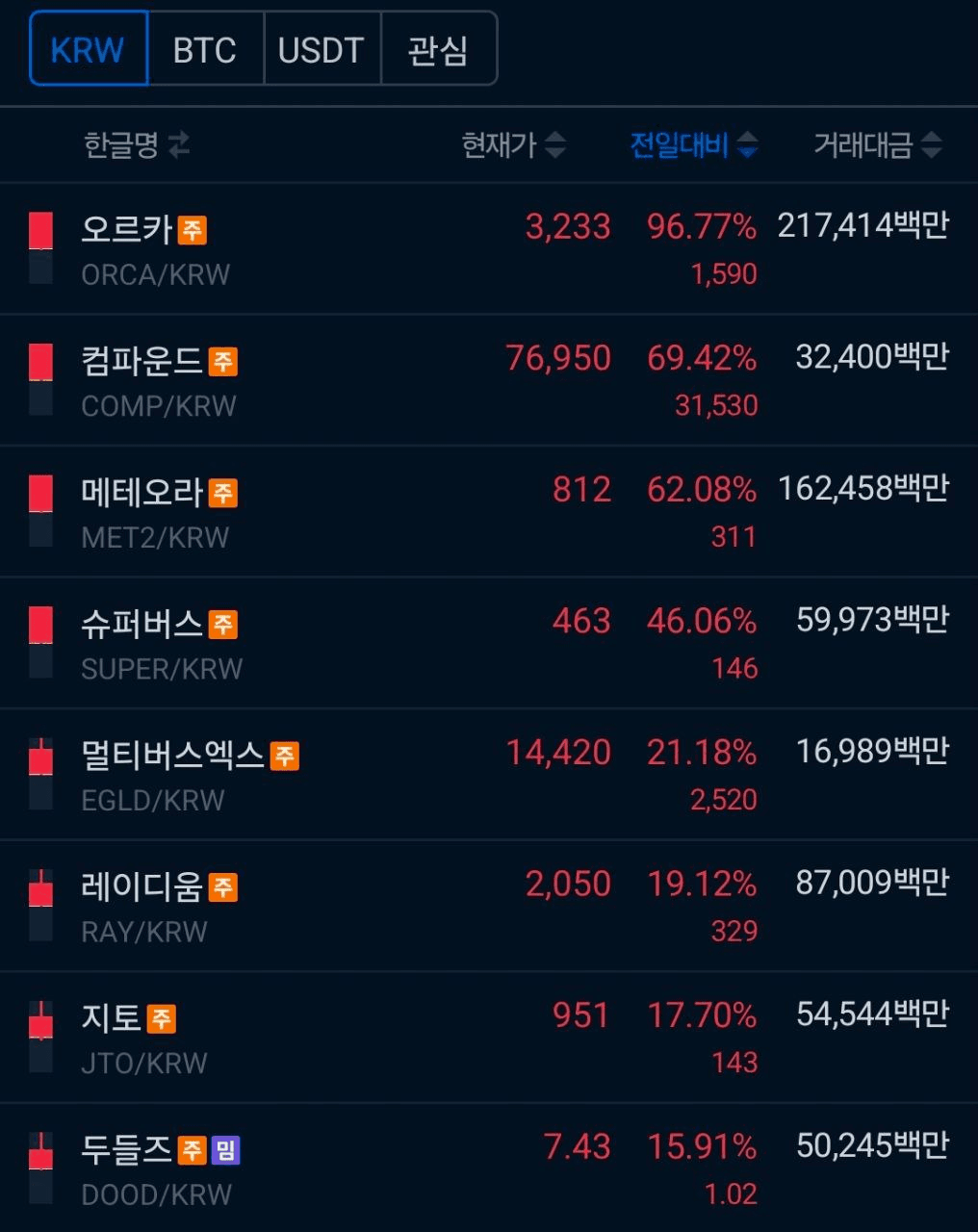View 메테오라 MET2/KRW details
The width and height of the screenshot is (978, 1232).
click(489, 512)
